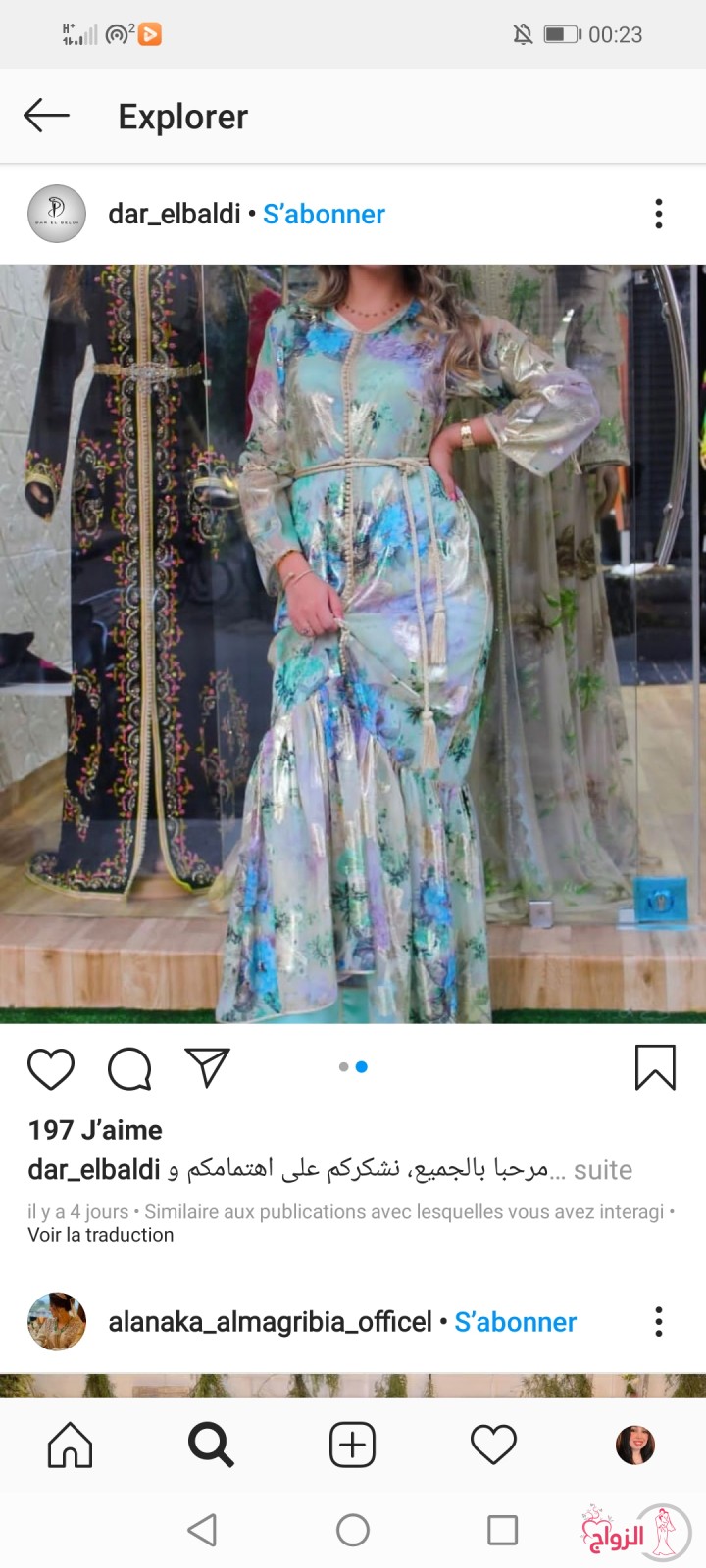Switch to the Home feed tab

(71, 1445)
